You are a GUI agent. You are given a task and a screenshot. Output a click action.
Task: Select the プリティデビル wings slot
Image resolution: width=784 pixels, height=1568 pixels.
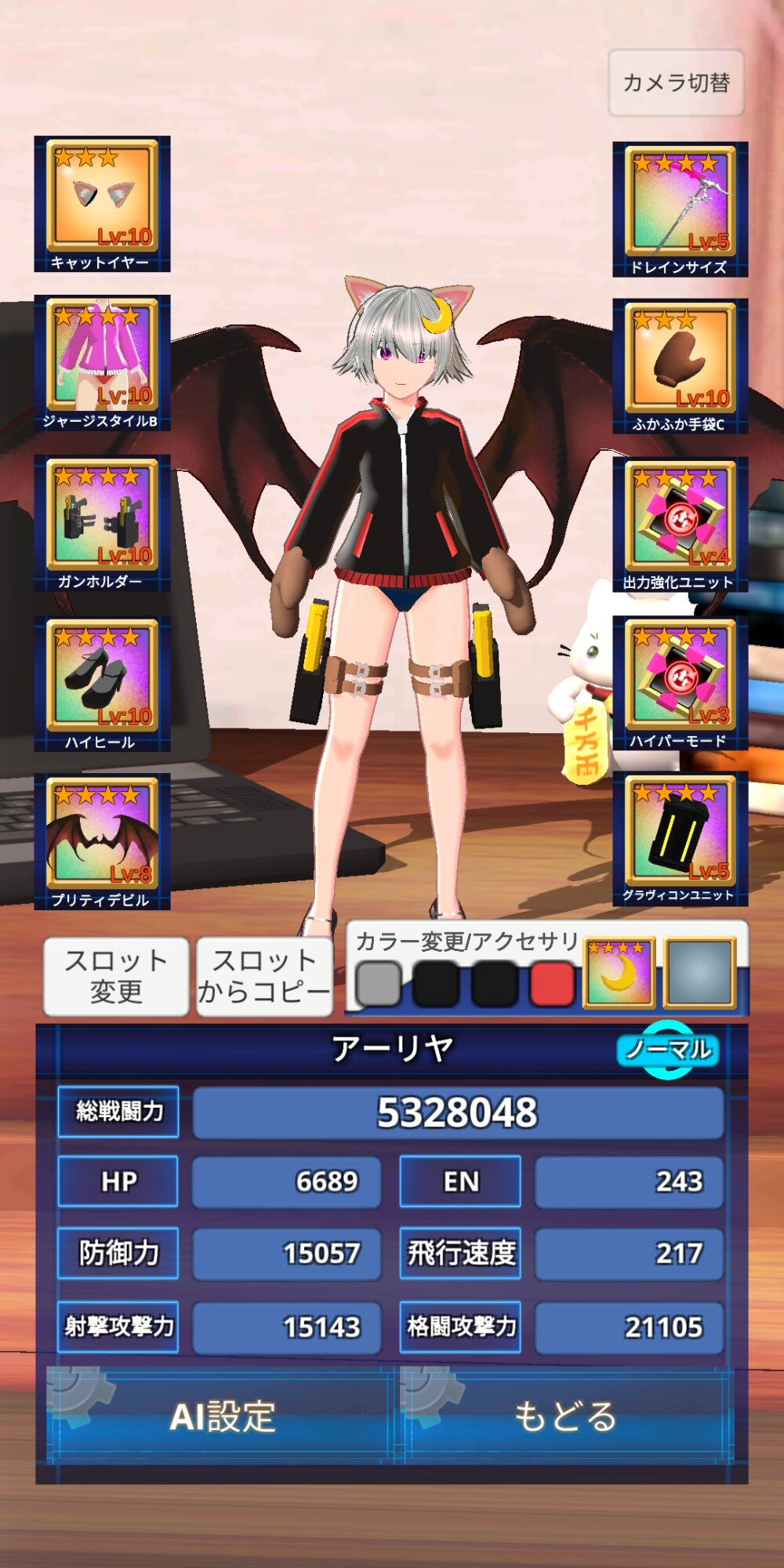102,841
